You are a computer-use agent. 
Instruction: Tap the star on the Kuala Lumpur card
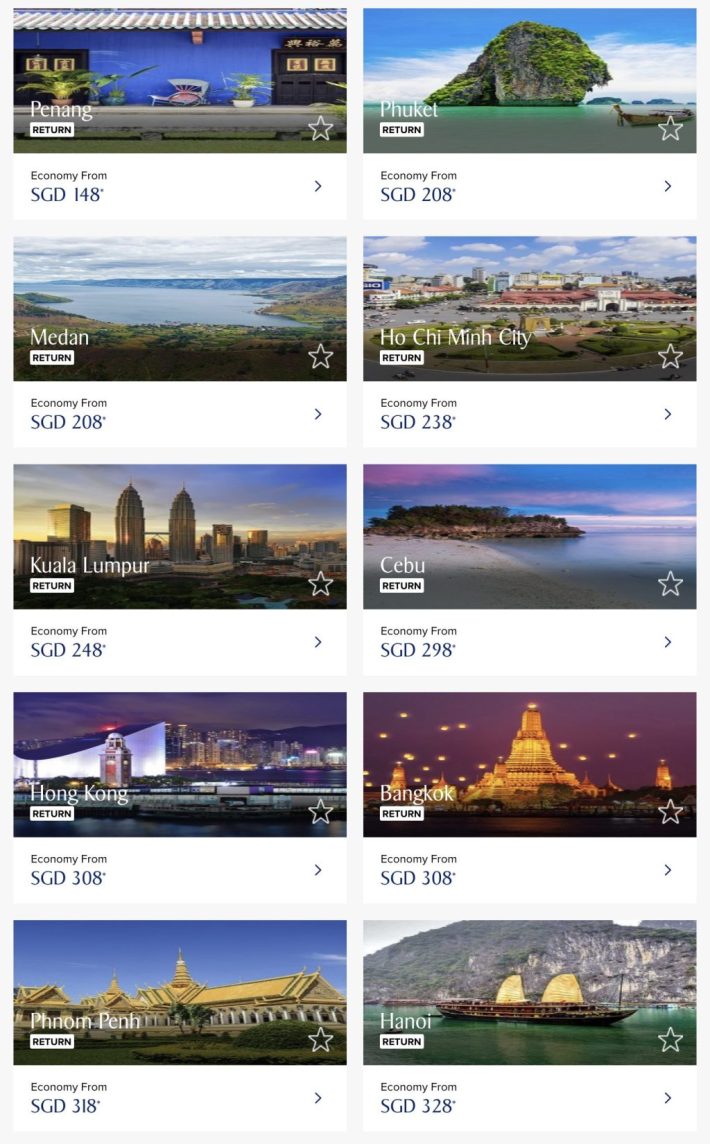320,584
